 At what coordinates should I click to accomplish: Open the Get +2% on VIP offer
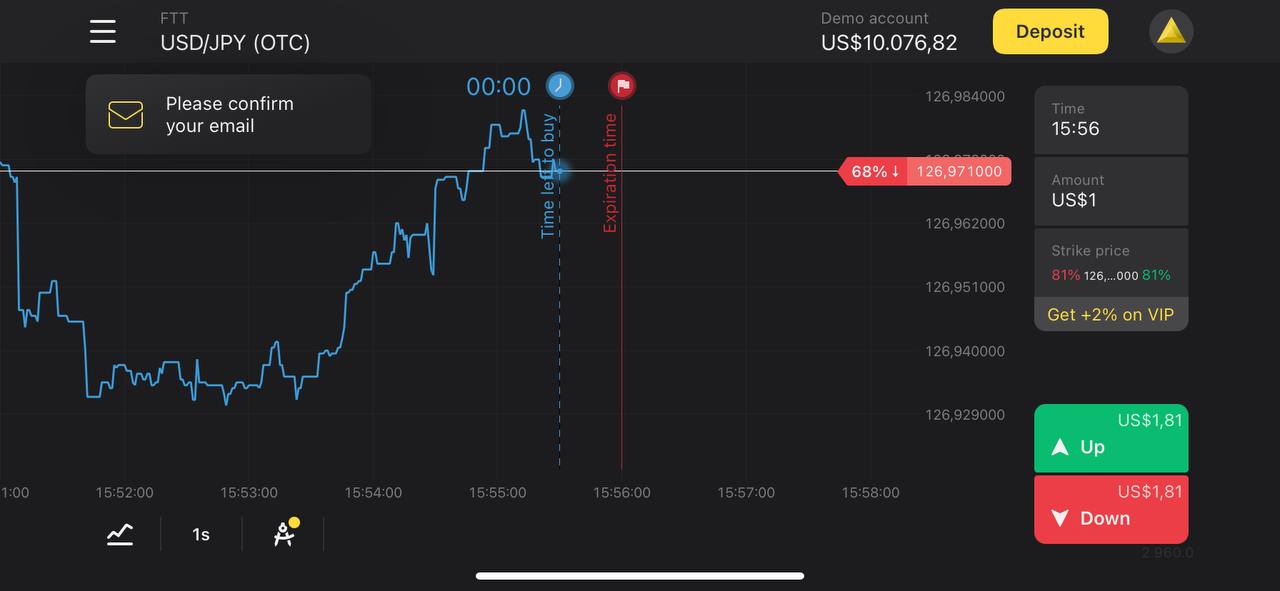[x=1110, y=315]
